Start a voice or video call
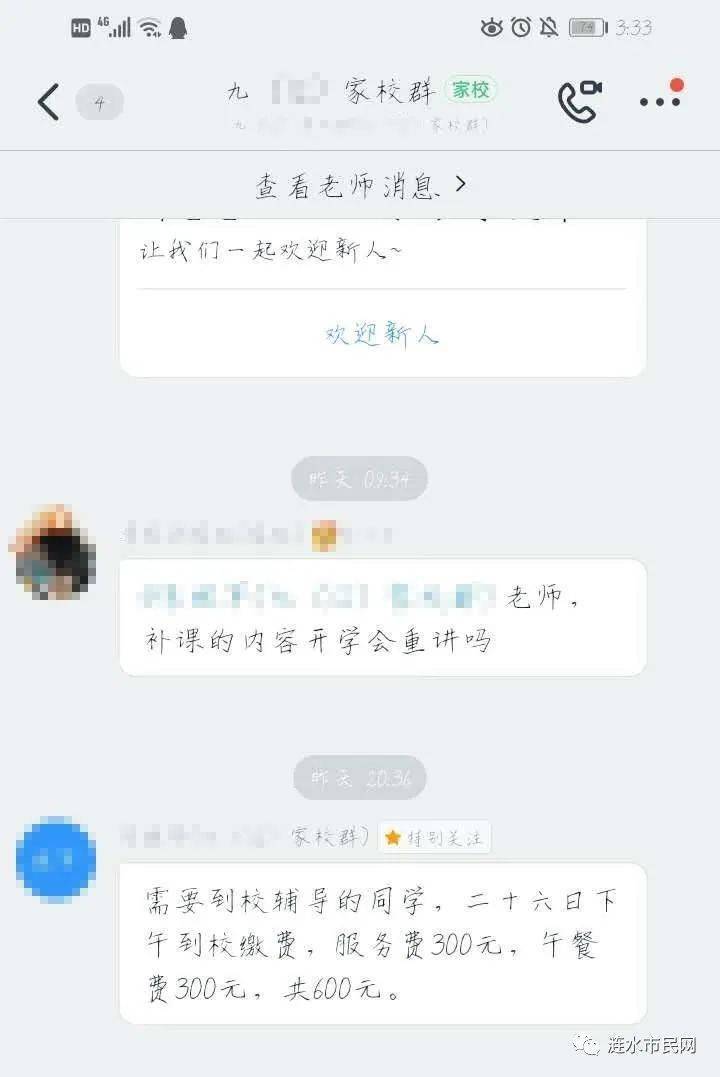The image size is (720, 1077). tap(579, 101)
